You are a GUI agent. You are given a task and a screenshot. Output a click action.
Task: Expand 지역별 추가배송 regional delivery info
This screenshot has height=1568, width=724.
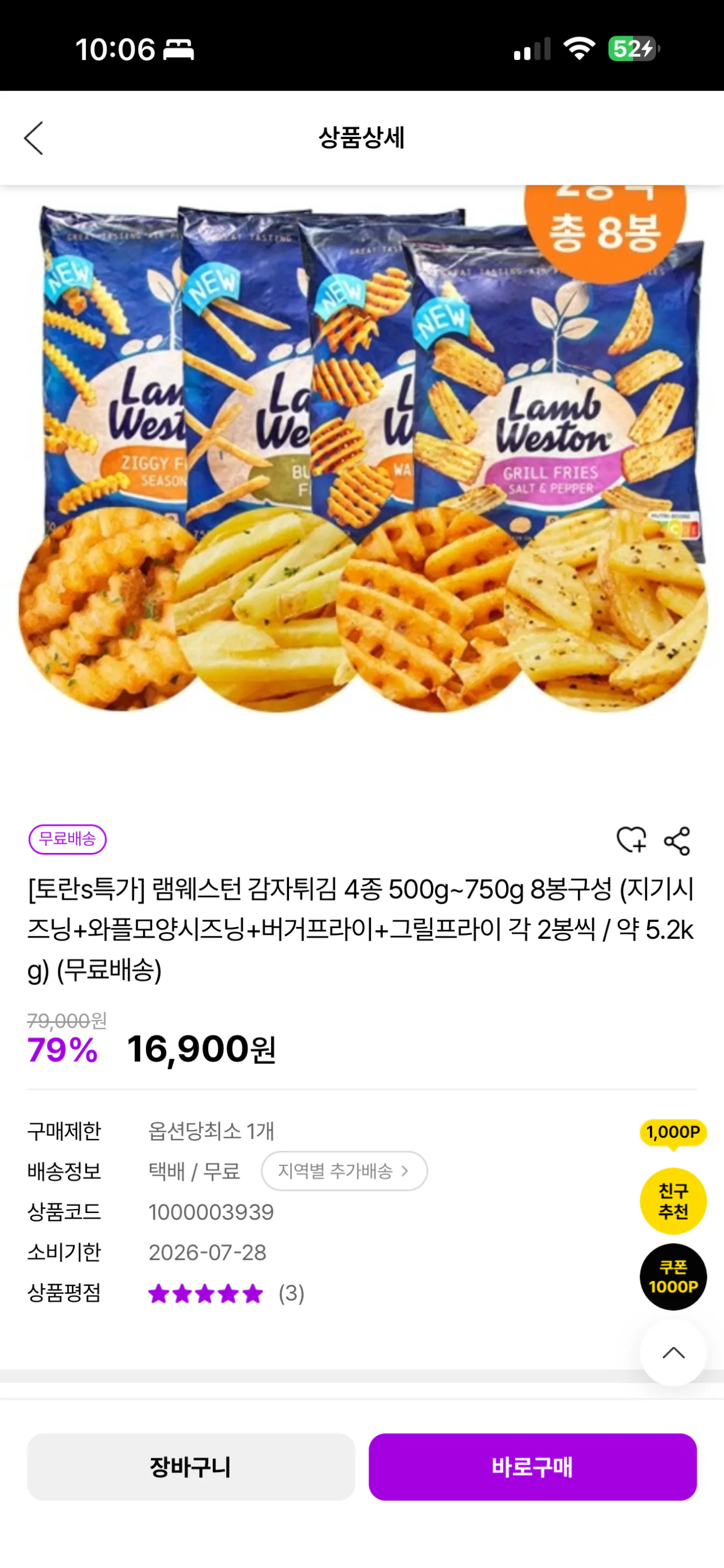coord(344,1171)
